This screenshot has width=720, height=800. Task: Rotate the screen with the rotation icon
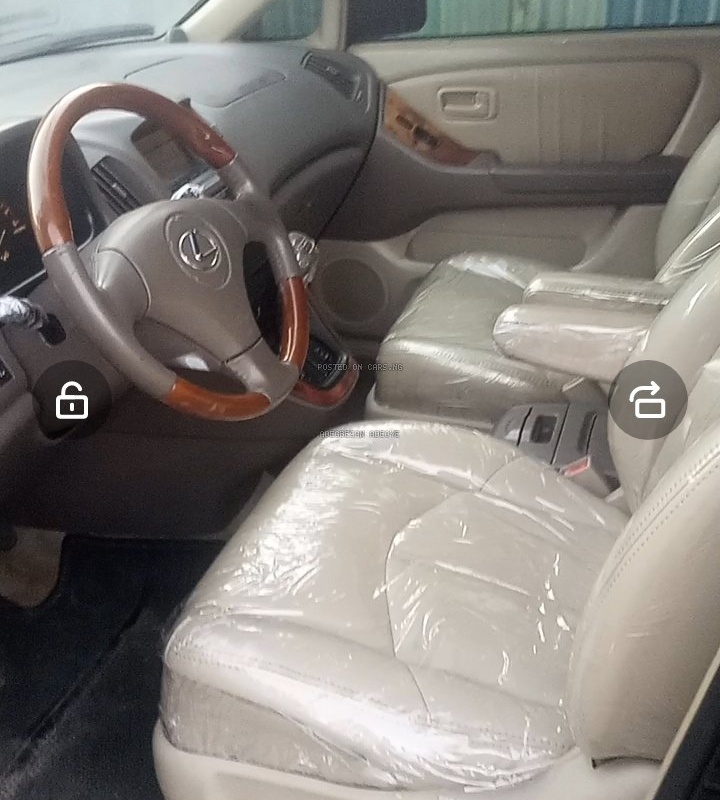[648, 400]
